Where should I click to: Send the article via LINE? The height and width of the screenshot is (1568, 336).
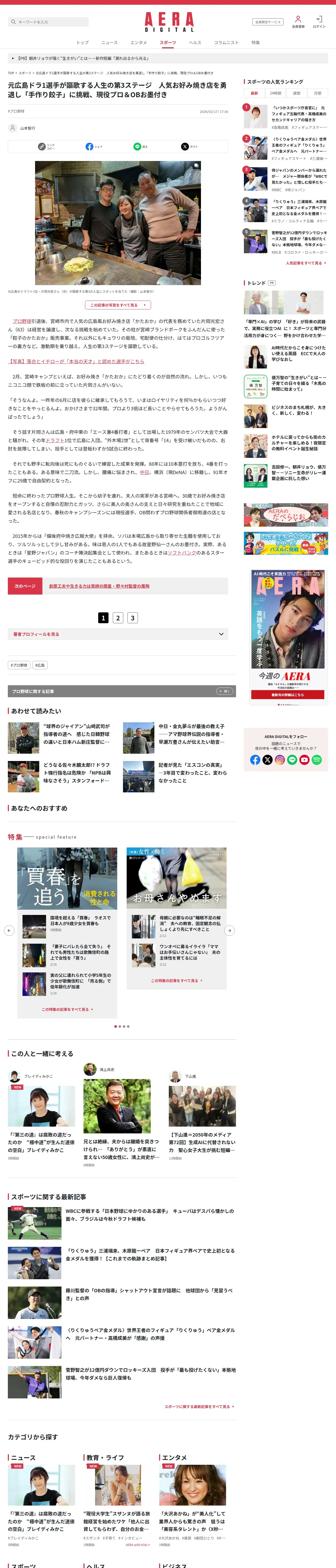click(x=141, y=147)
